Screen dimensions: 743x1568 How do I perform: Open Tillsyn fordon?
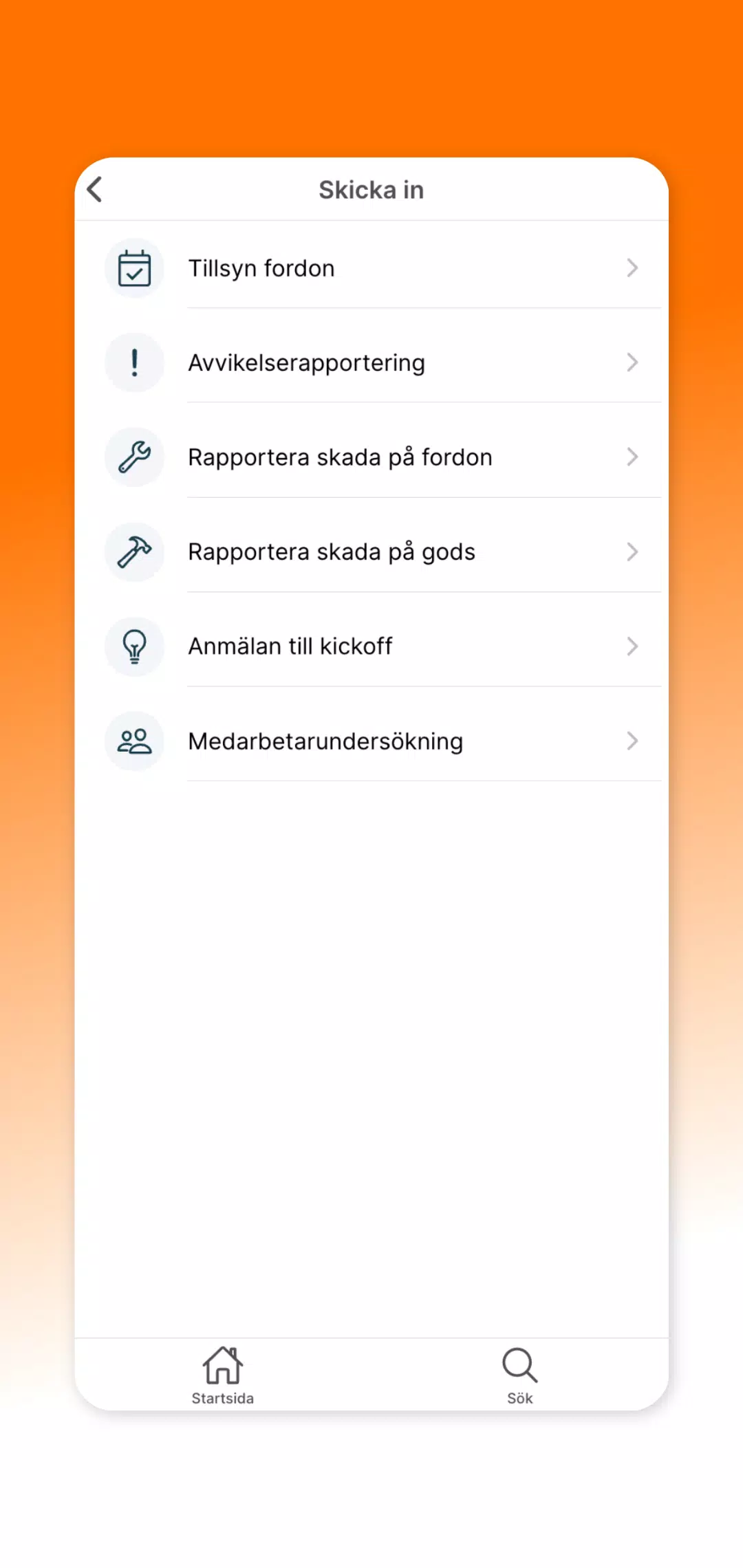click(371, 268)
